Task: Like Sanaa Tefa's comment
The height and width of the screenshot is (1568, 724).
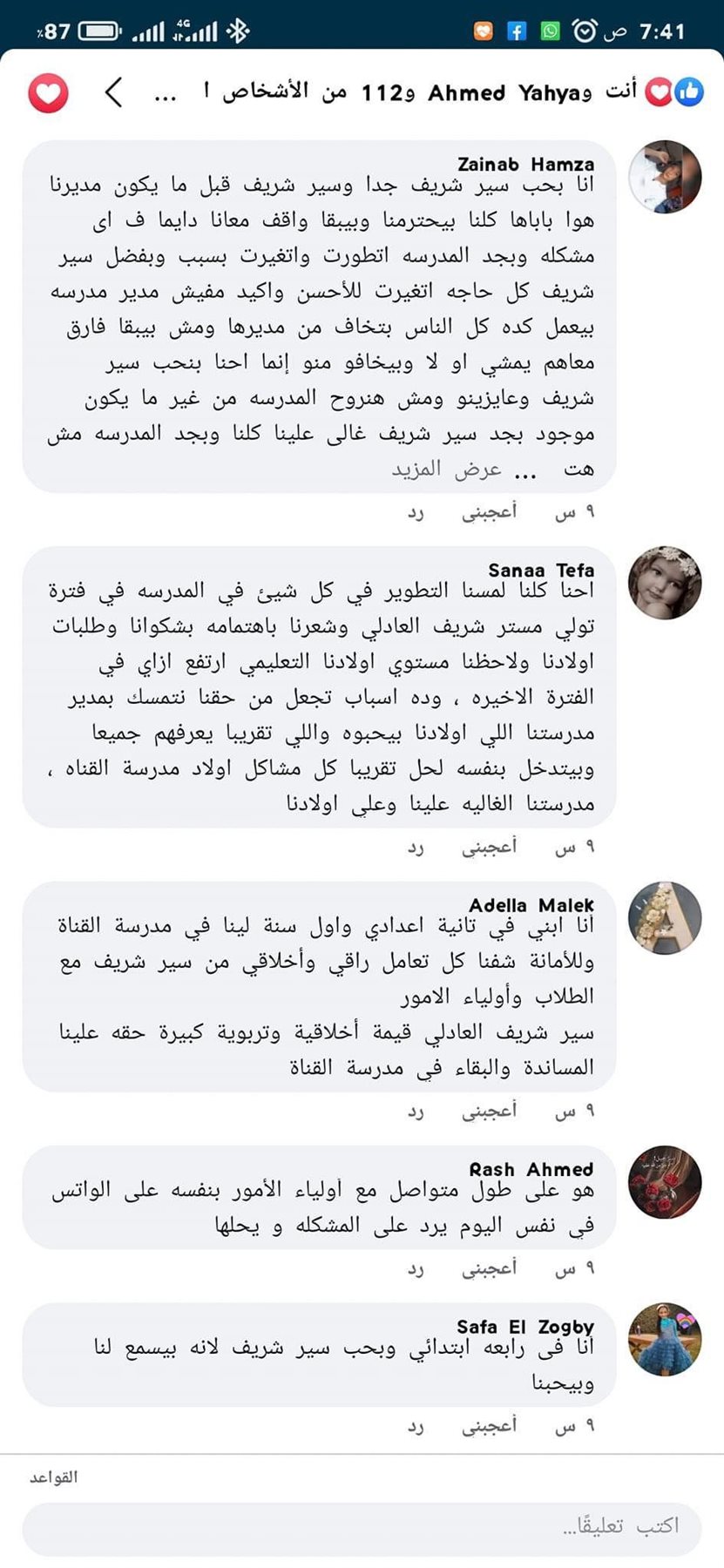Action: click(x=489, y=847)
